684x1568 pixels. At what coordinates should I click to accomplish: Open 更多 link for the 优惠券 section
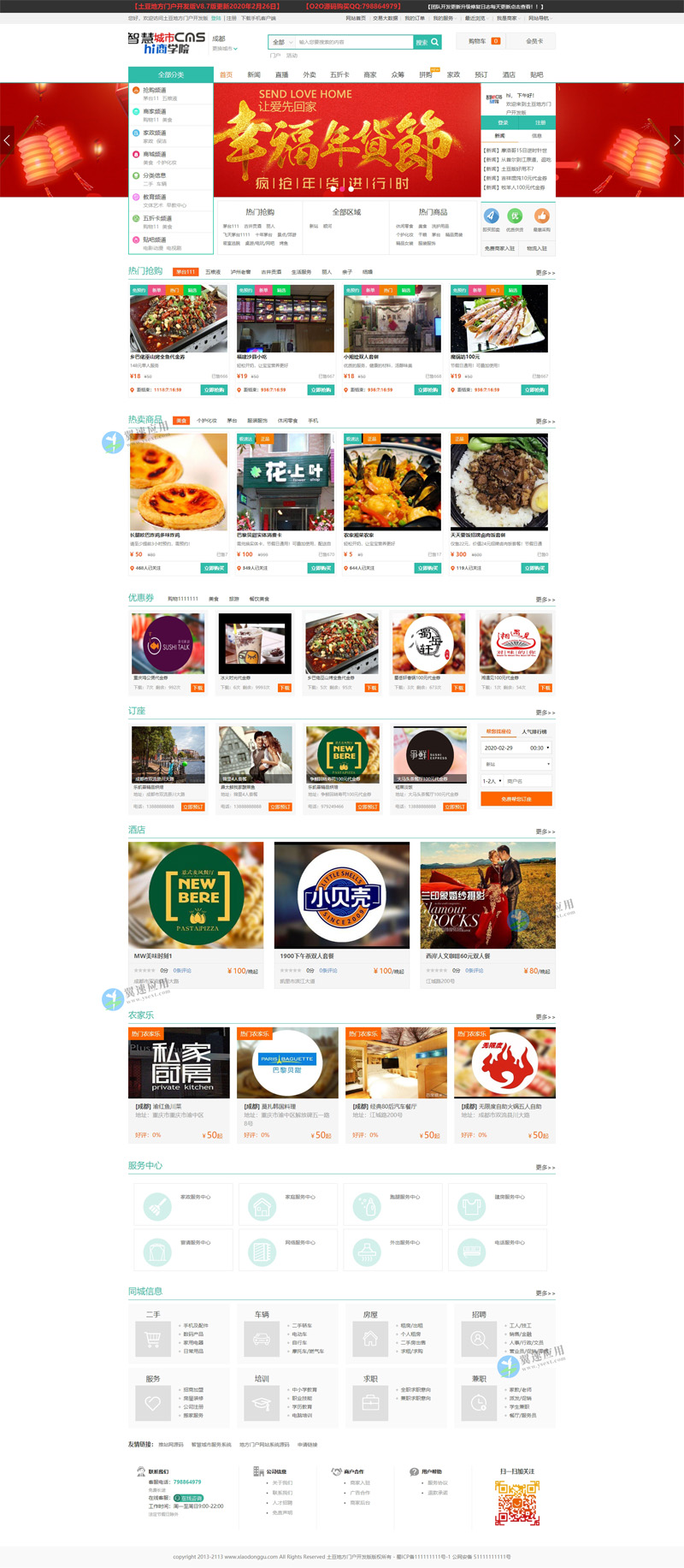545,600
